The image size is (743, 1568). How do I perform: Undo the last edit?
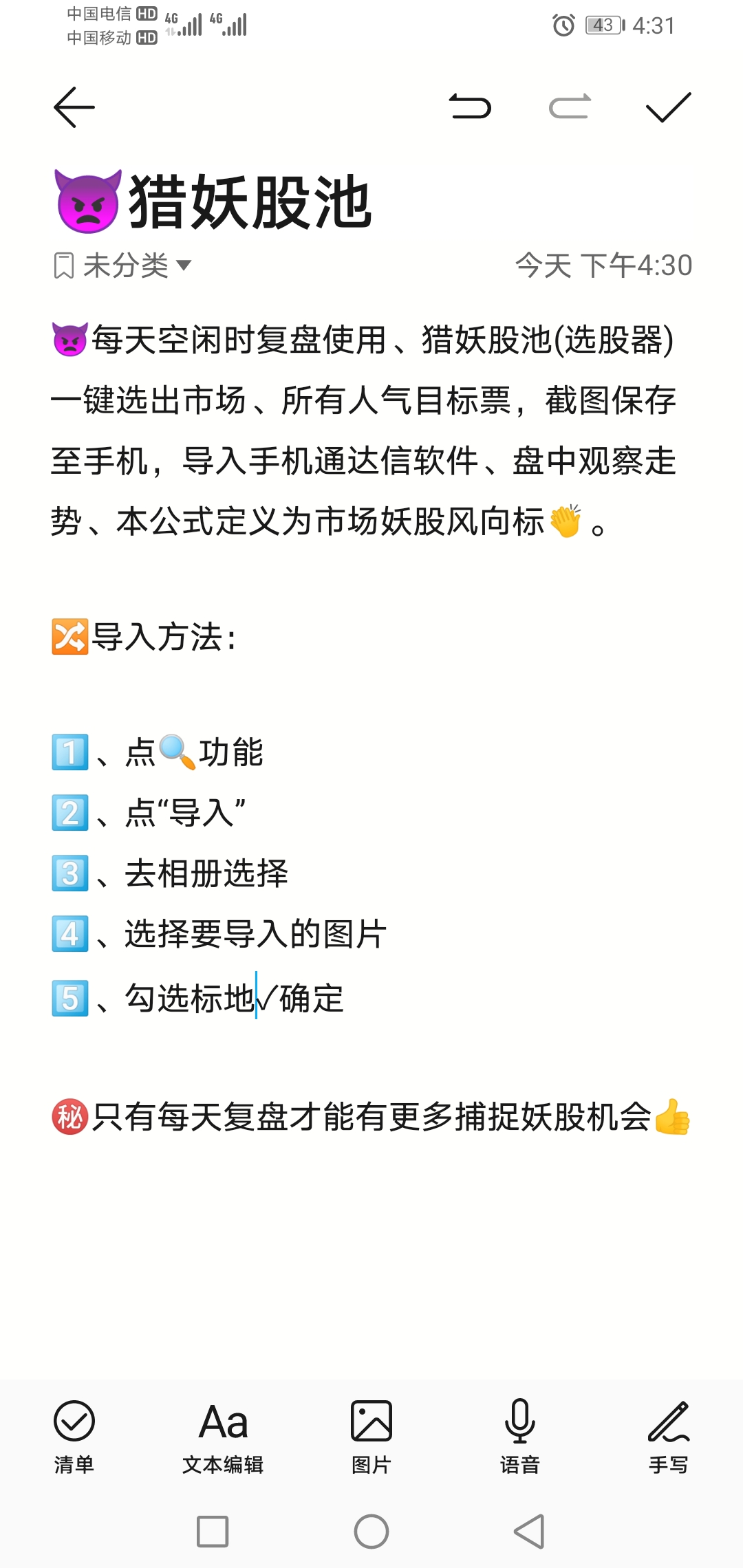click(x=470, y=107)
